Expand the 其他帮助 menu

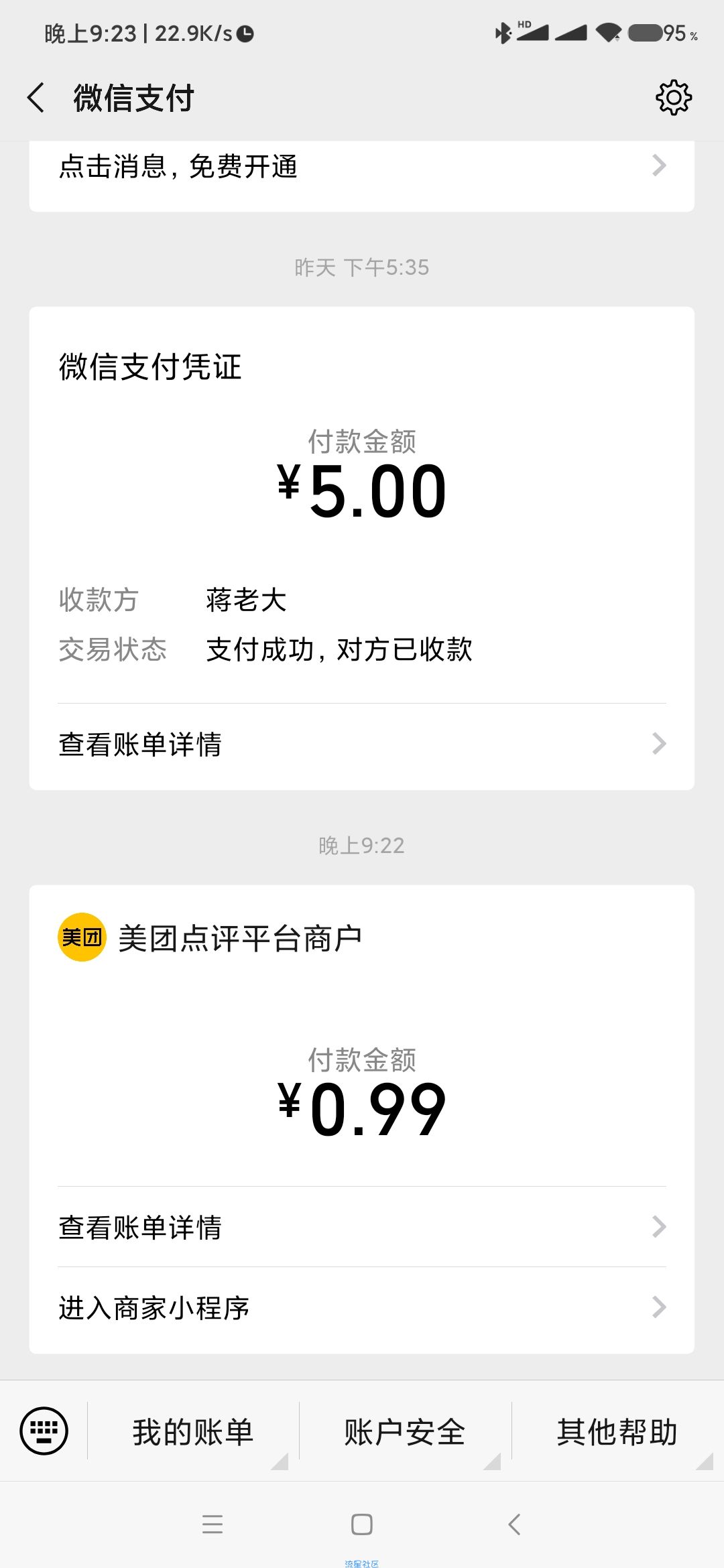[x=617, y=1432]
